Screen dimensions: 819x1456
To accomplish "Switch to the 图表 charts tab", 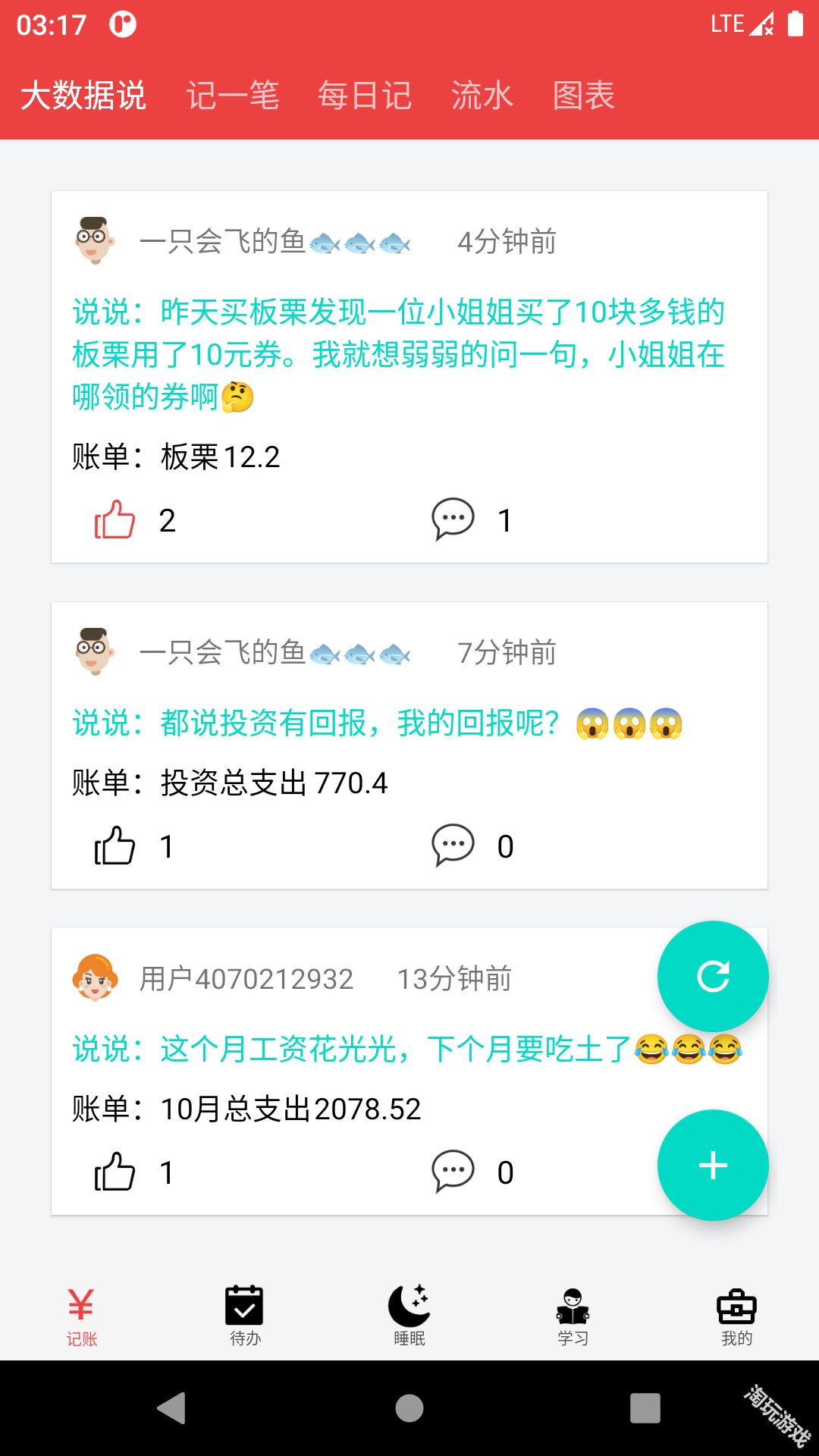I will (x=582, y=96).
